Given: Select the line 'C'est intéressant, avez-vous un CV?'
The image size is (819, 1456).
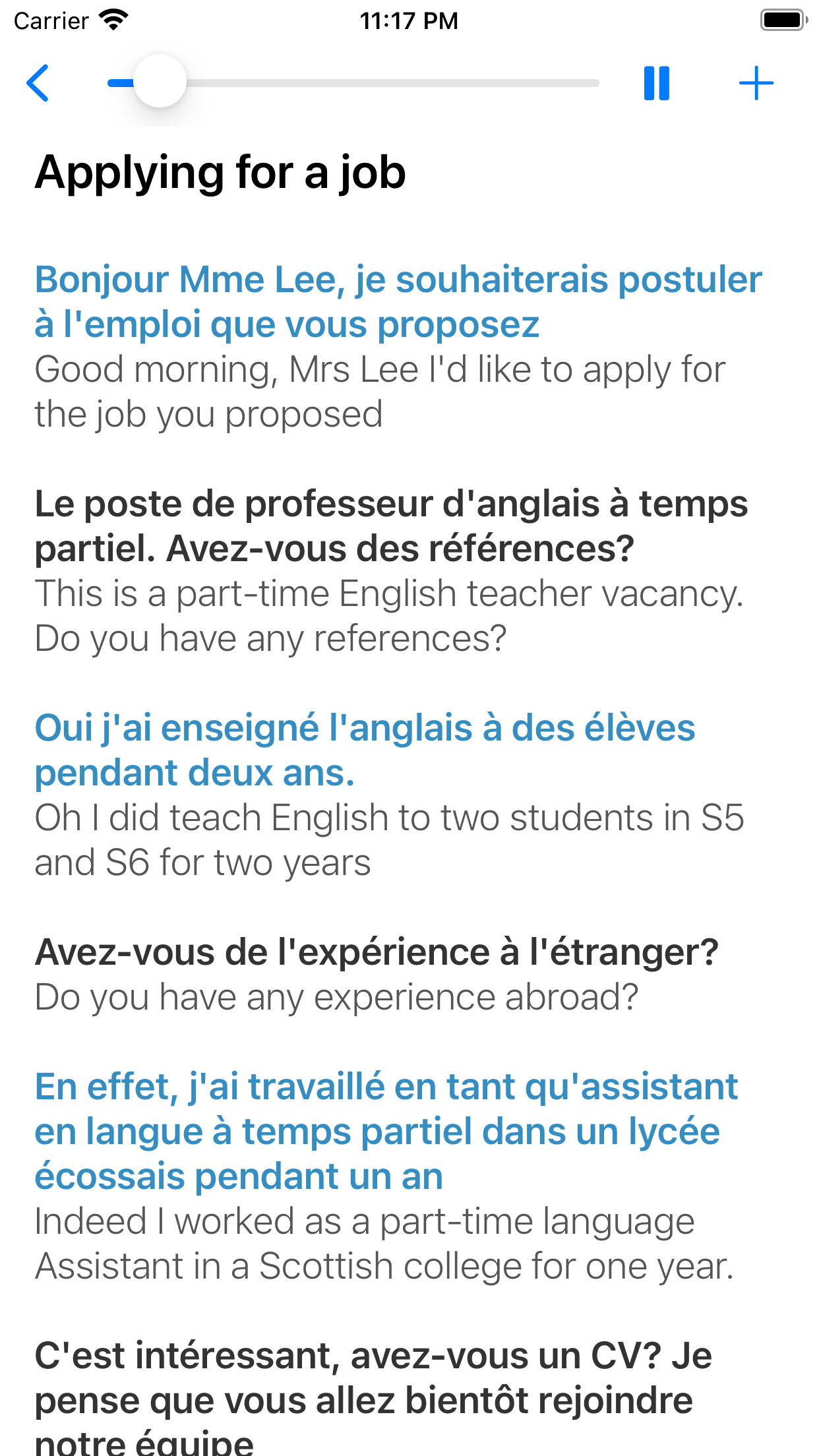Looking at the screenshot, I should (x=373, y=1397).
